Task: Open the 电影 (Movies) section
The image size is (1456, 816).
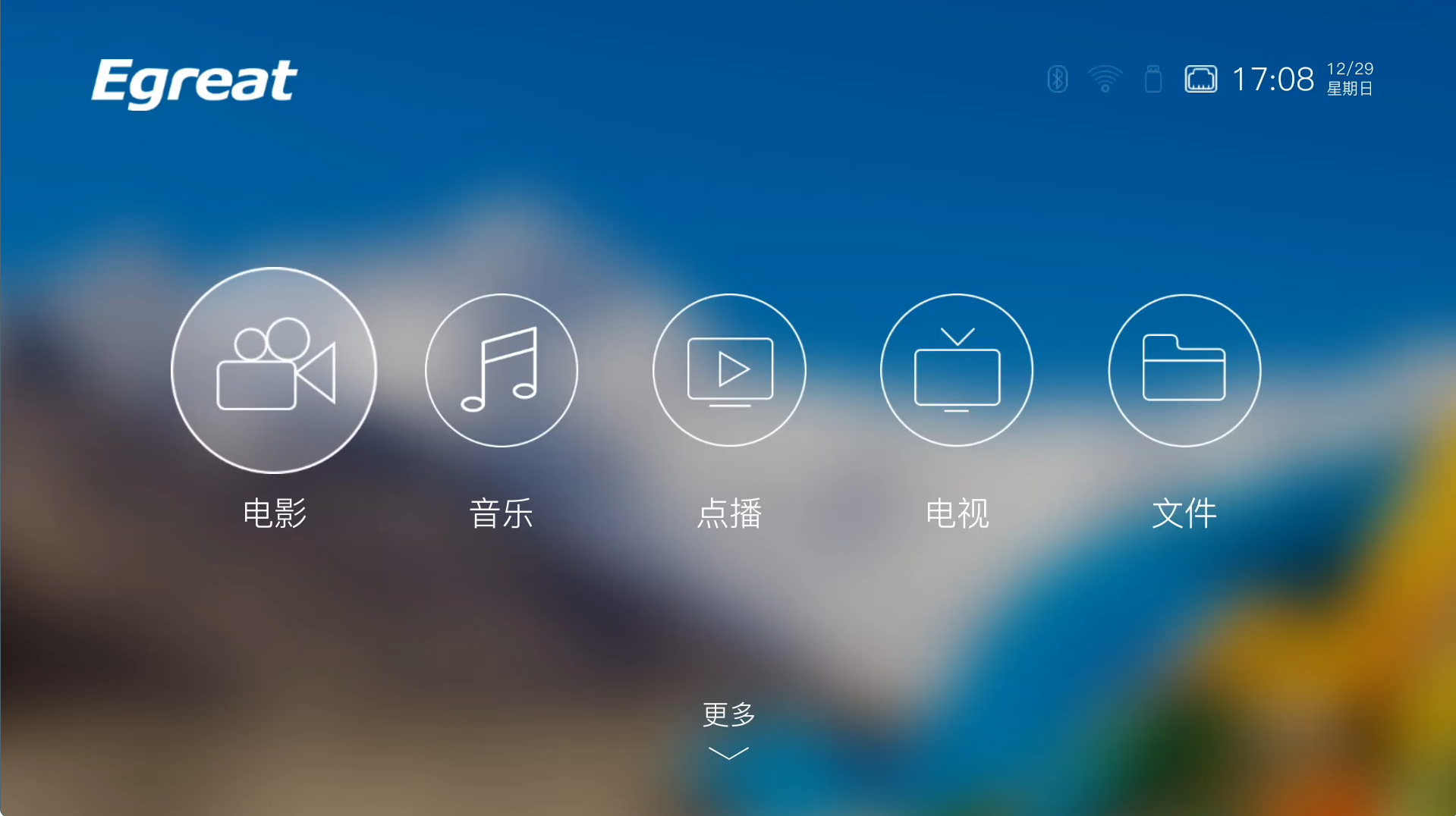Action: pos(274,370)
